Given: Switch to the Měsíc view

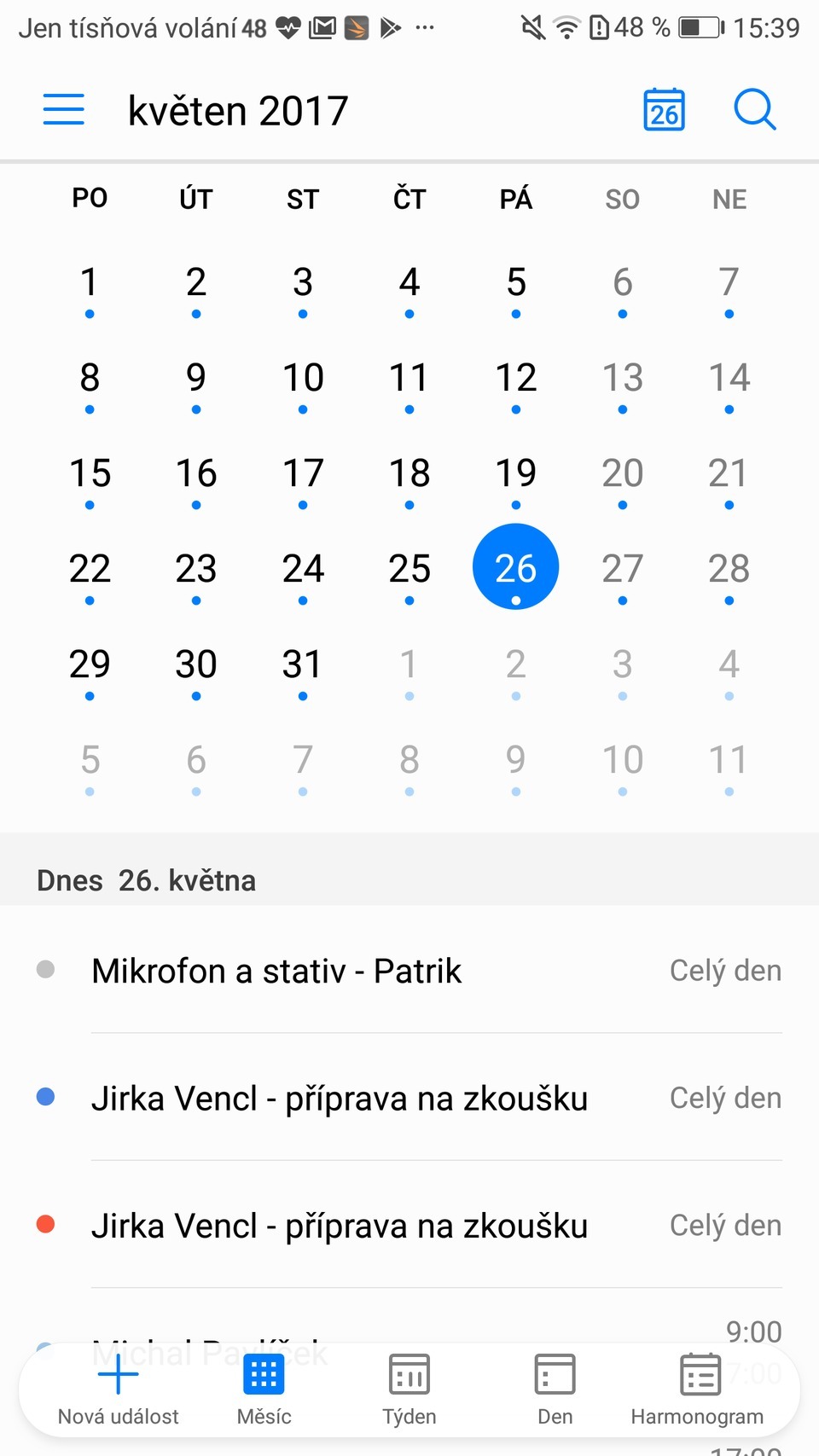Looking at the screenshot, I should click(264, 1389).
